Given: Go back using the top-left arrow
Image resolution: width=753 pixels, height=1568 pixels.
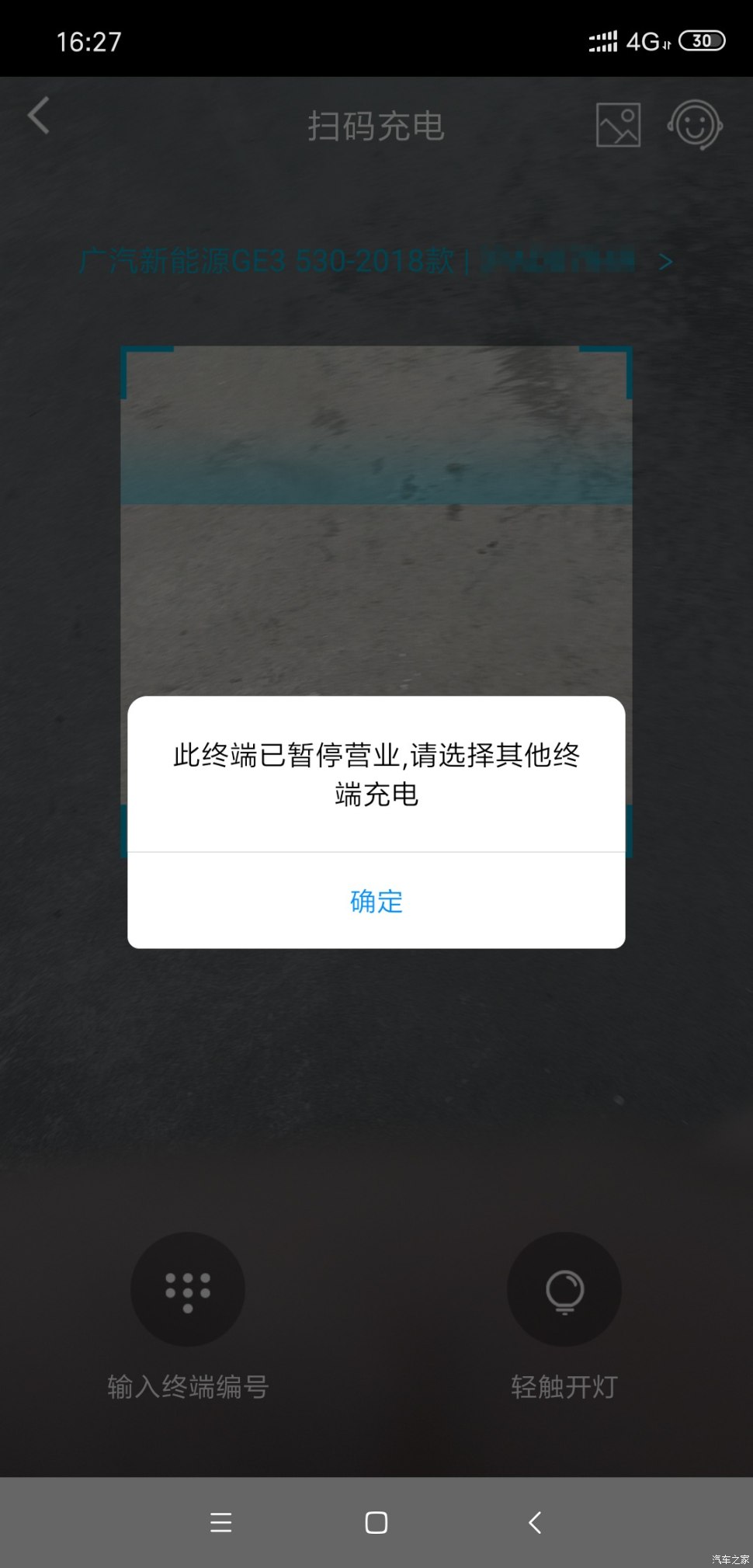Looking at the screenshot, I should tap(39, 116).
